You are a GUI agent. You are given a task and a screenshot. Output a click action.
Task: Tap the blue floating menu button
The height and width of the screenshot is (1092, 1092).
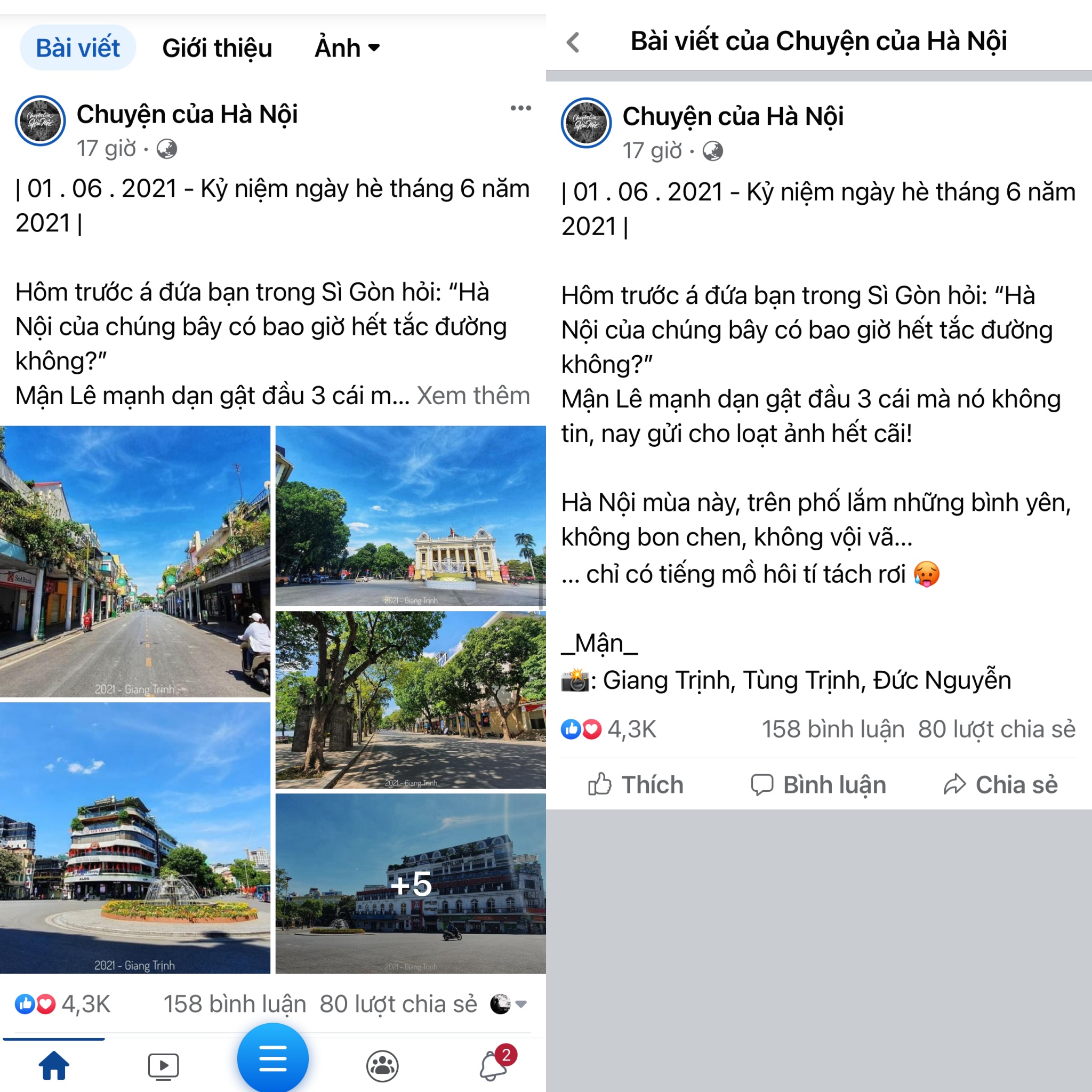point(272,1058)
